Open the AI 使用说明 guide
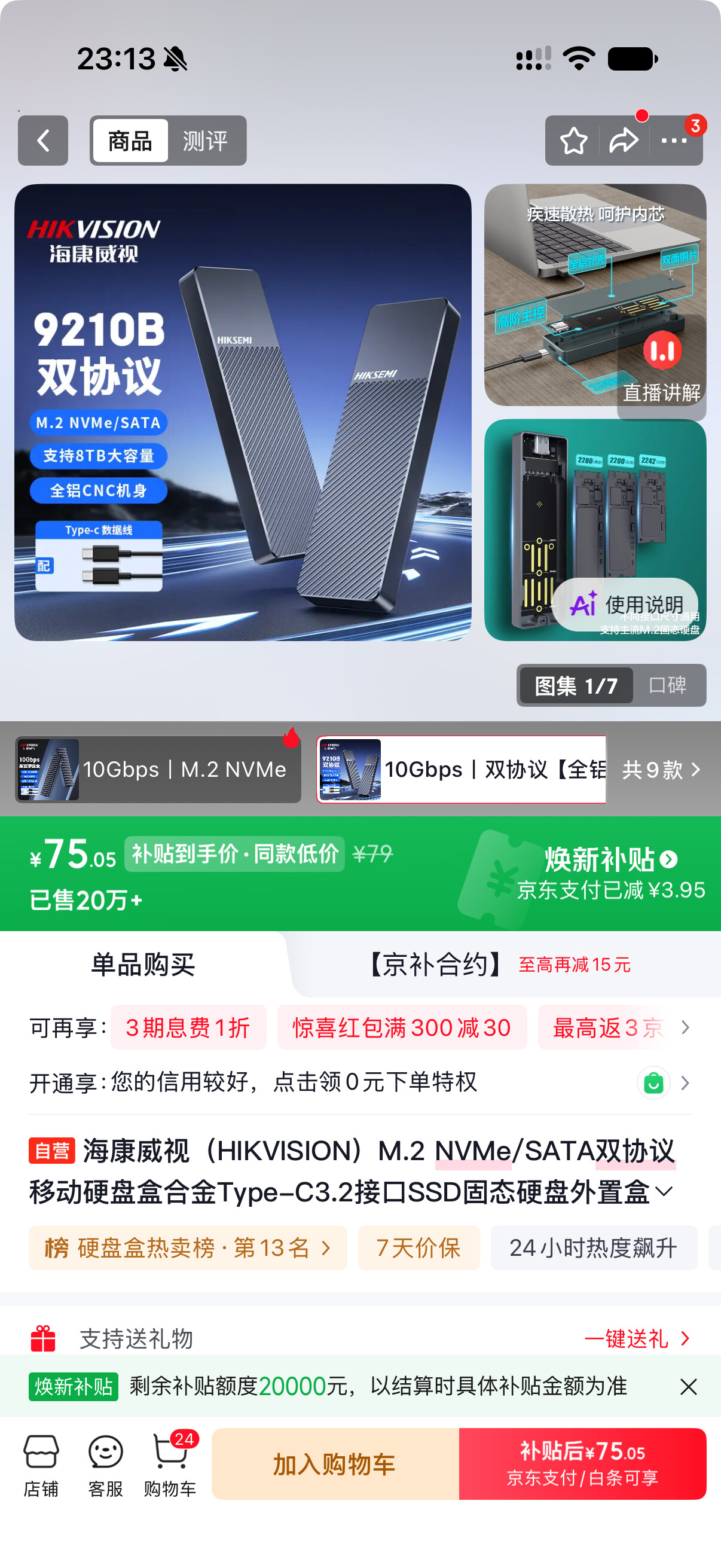 click(626, 605)
